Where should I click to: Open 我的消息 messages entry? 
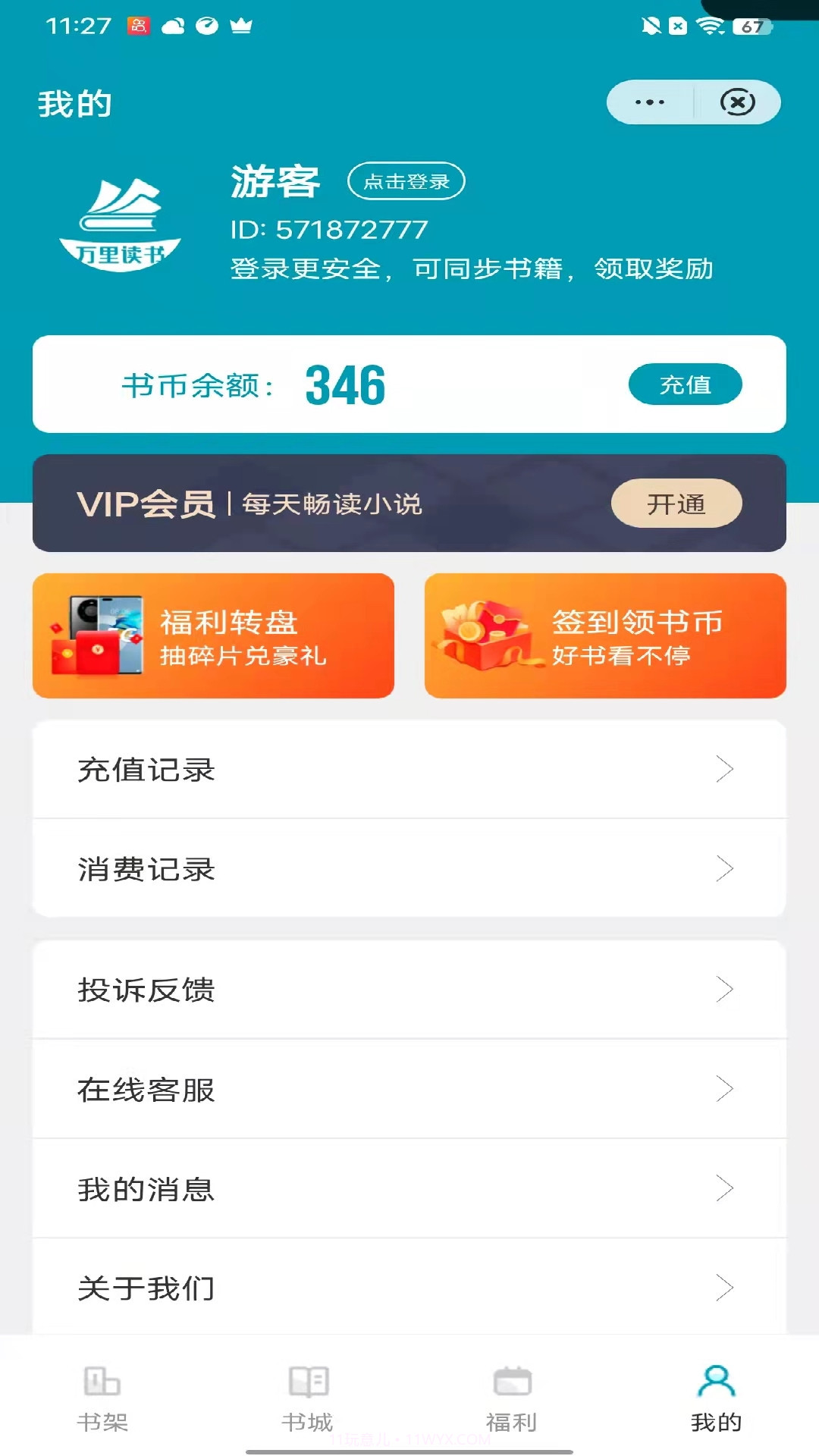(x=409, y=1188)
